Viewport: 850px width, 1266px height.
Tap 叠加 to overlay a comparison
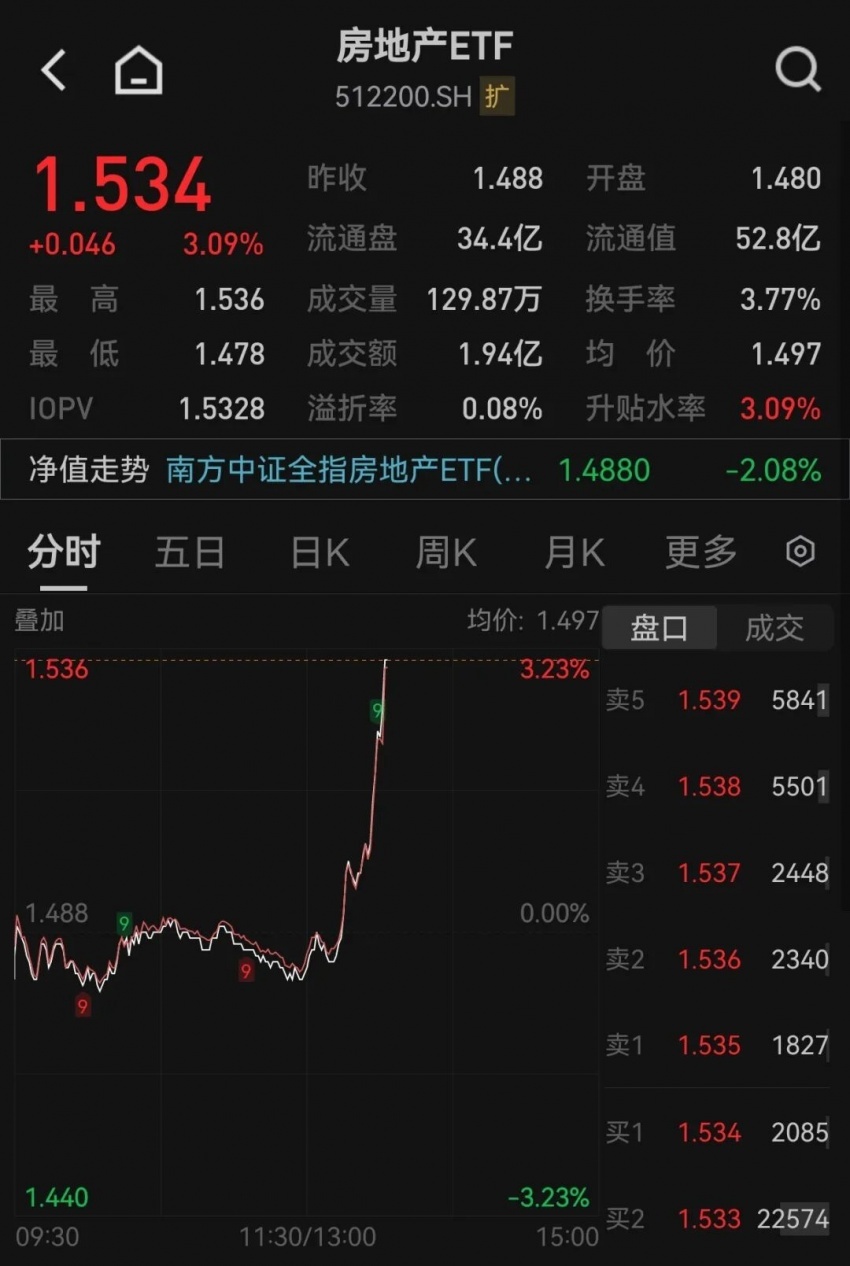(39, 621)
